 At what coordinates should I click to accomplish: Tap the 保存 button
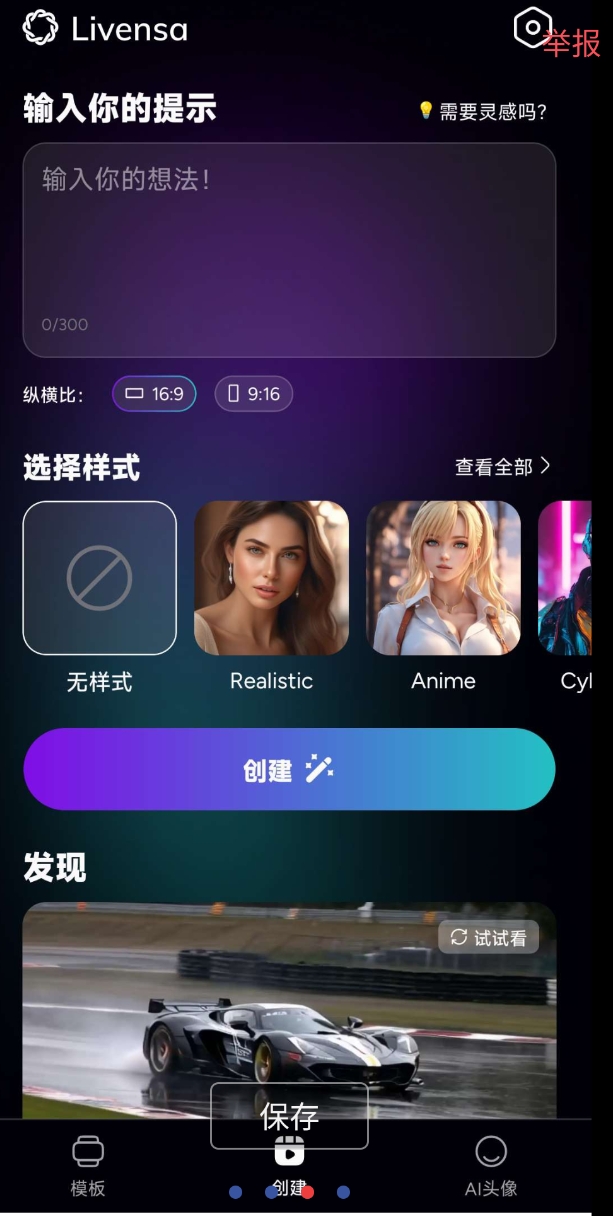[x=289, y=1116]
